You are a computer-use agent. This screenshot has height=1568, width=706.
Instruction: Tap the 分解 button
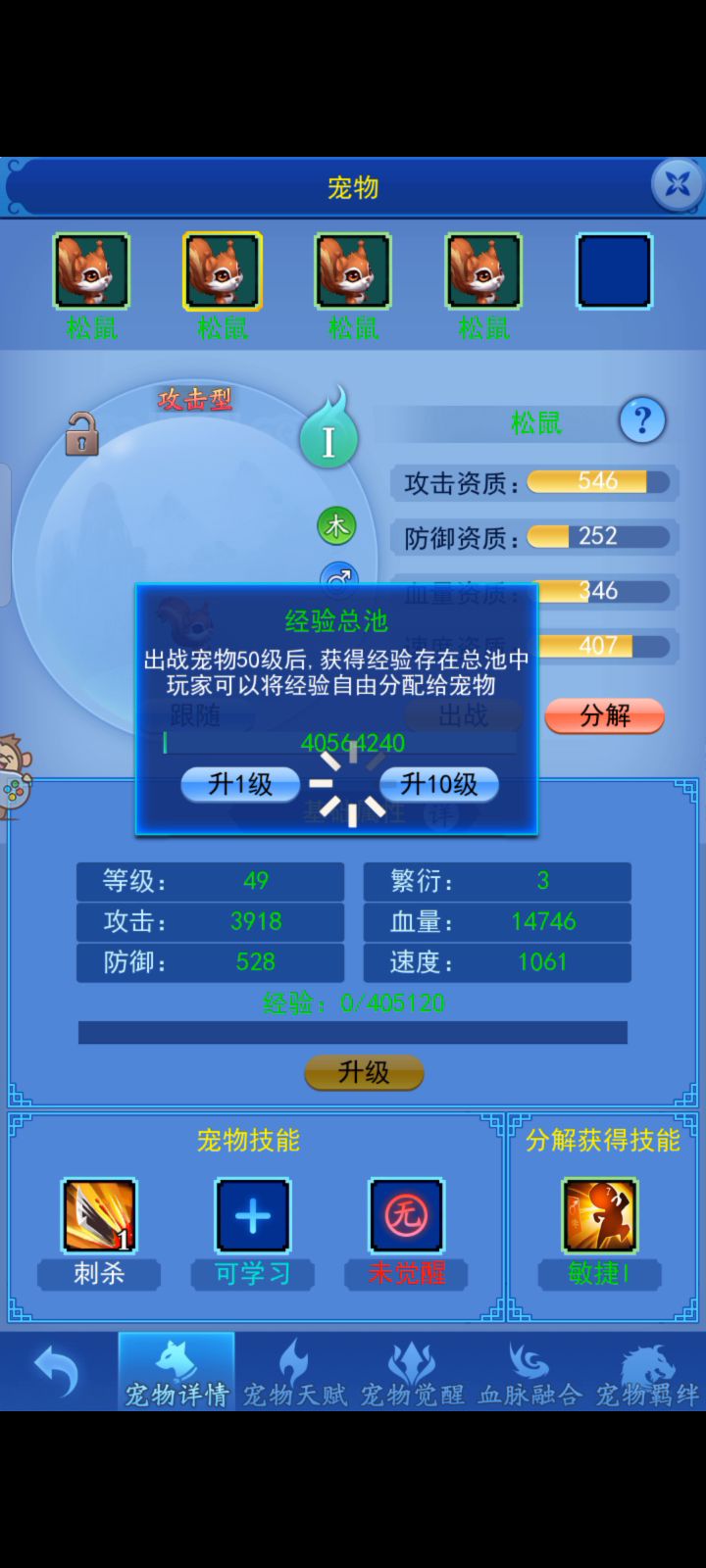[604, 715]
